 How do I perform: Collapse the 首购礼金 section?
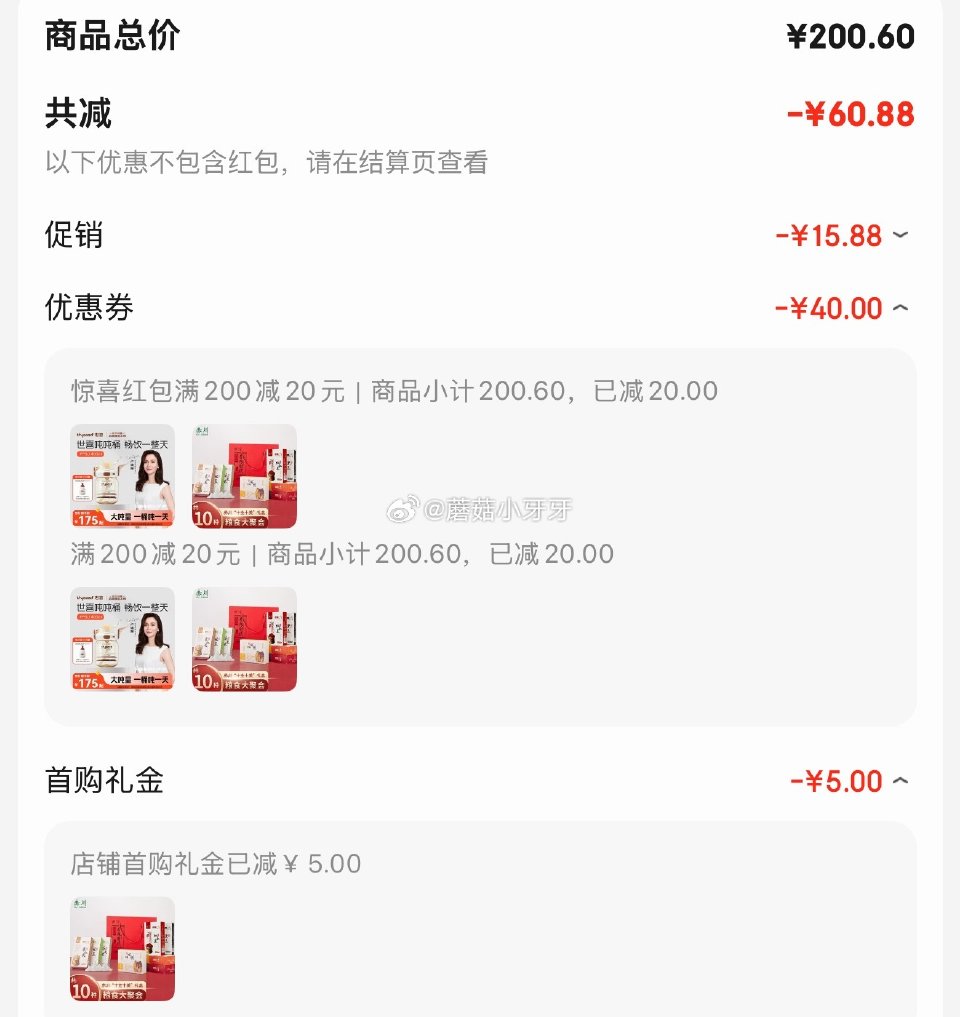(900, 781)
